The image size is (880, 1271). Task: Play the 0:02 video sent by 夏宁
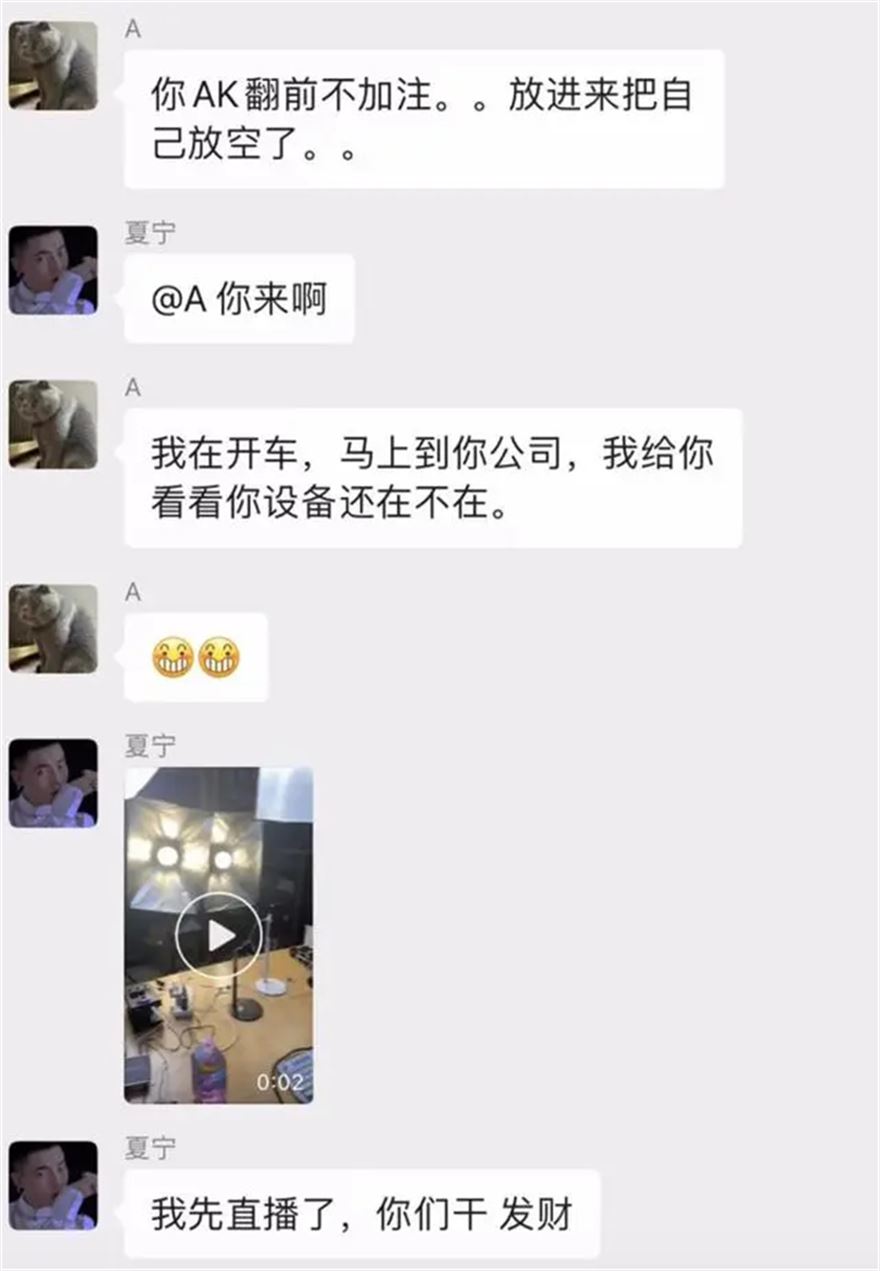tap(218, 935)
